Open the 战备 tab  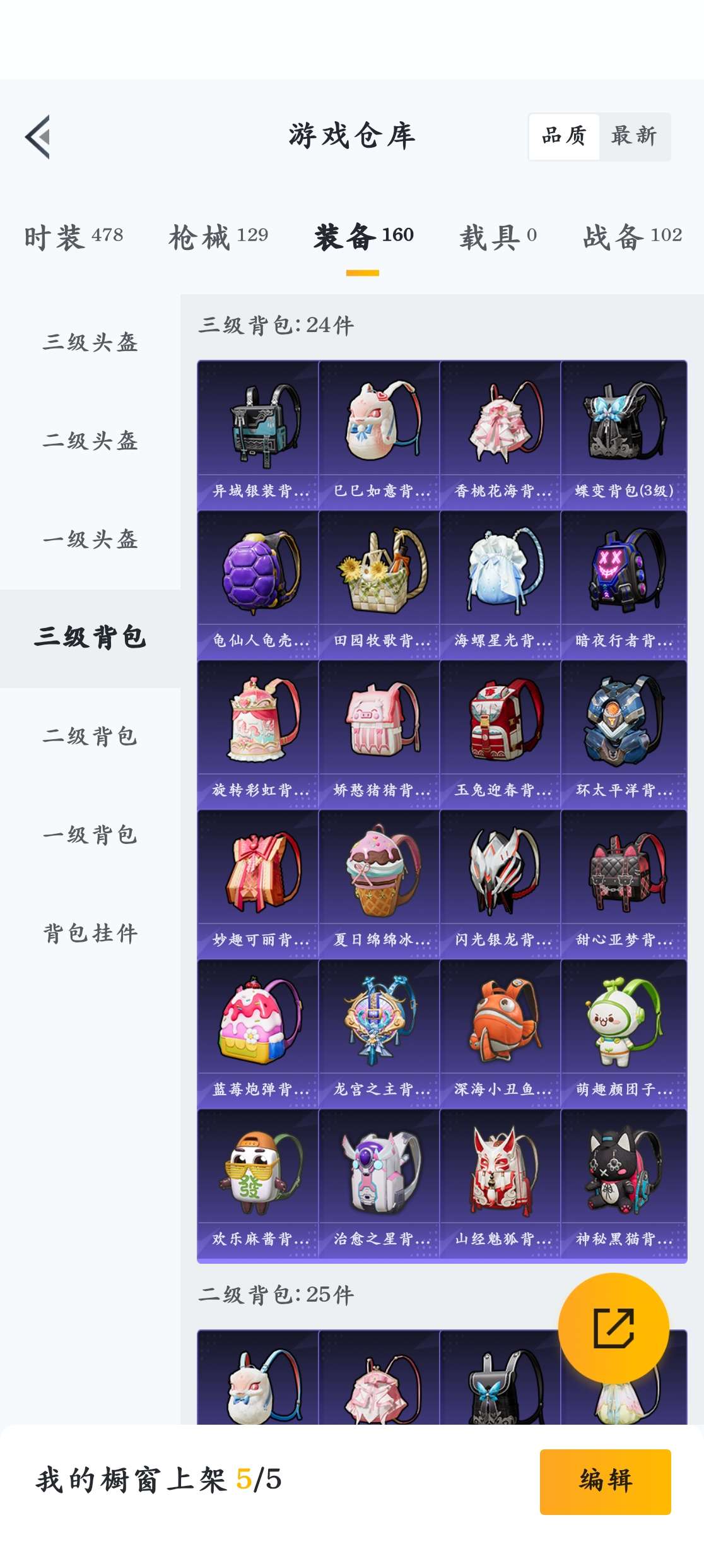[x=632, y=237]
